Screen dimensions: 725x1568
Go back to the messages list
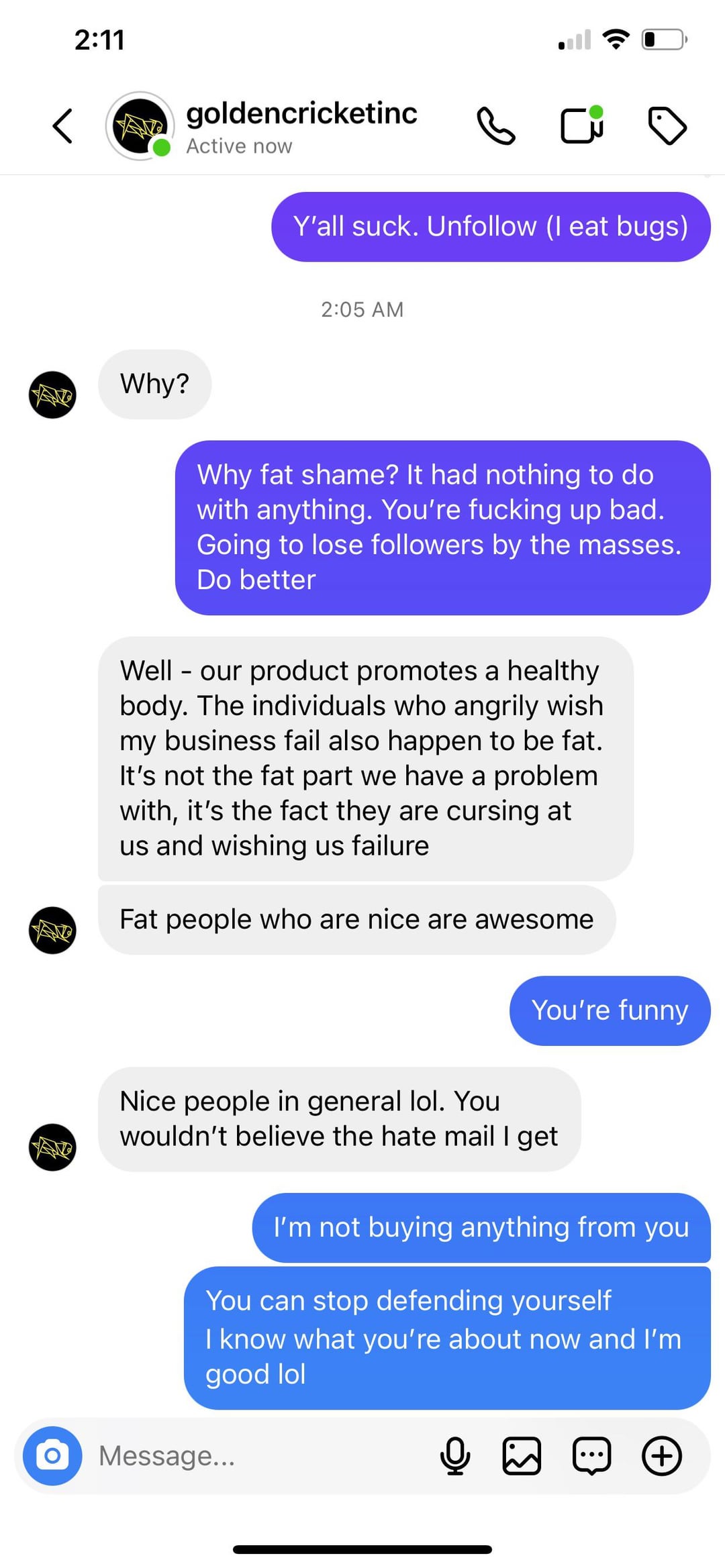[x=62, y=126]
